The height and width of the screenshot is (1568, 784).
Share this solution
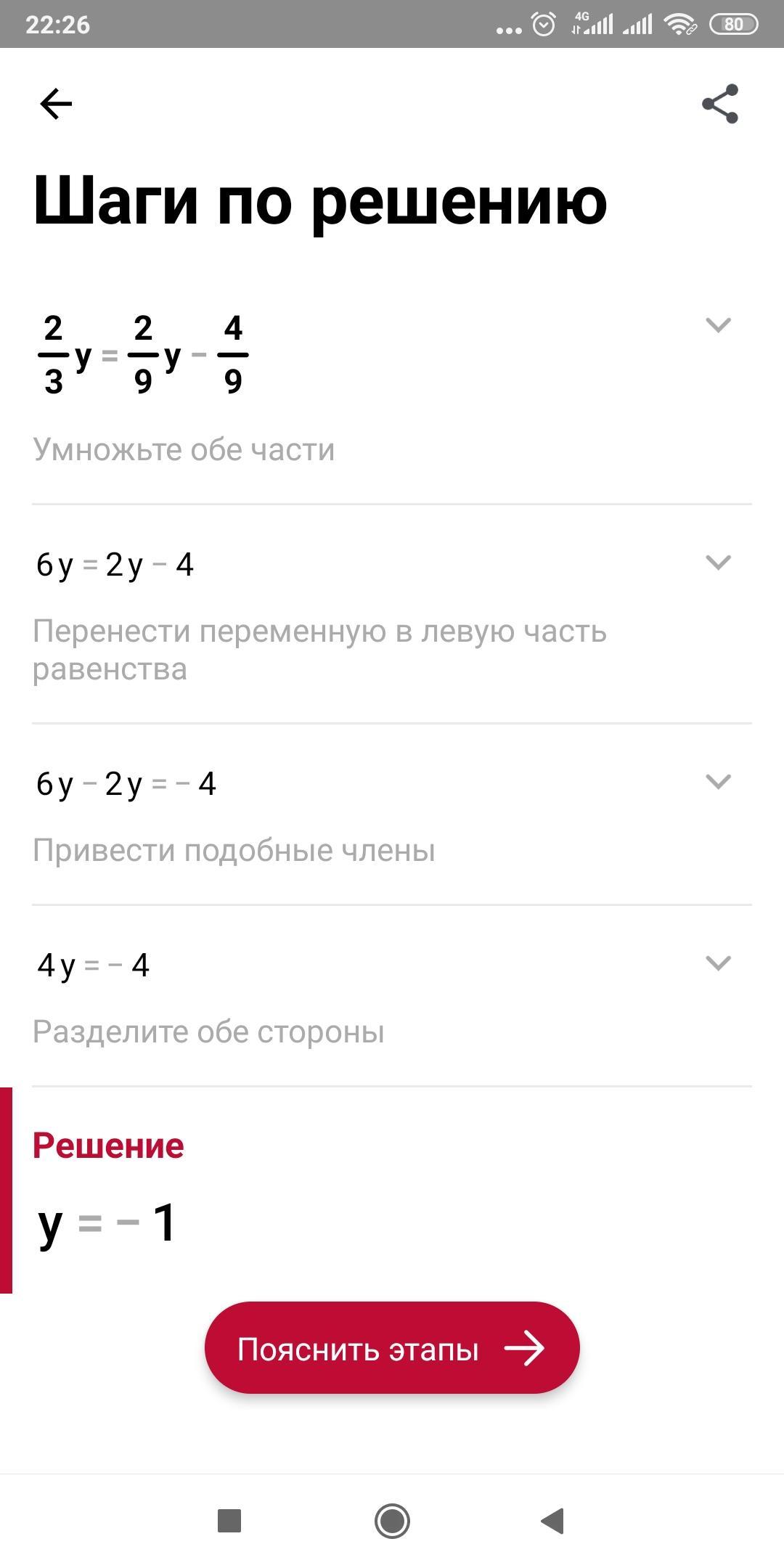720,104
